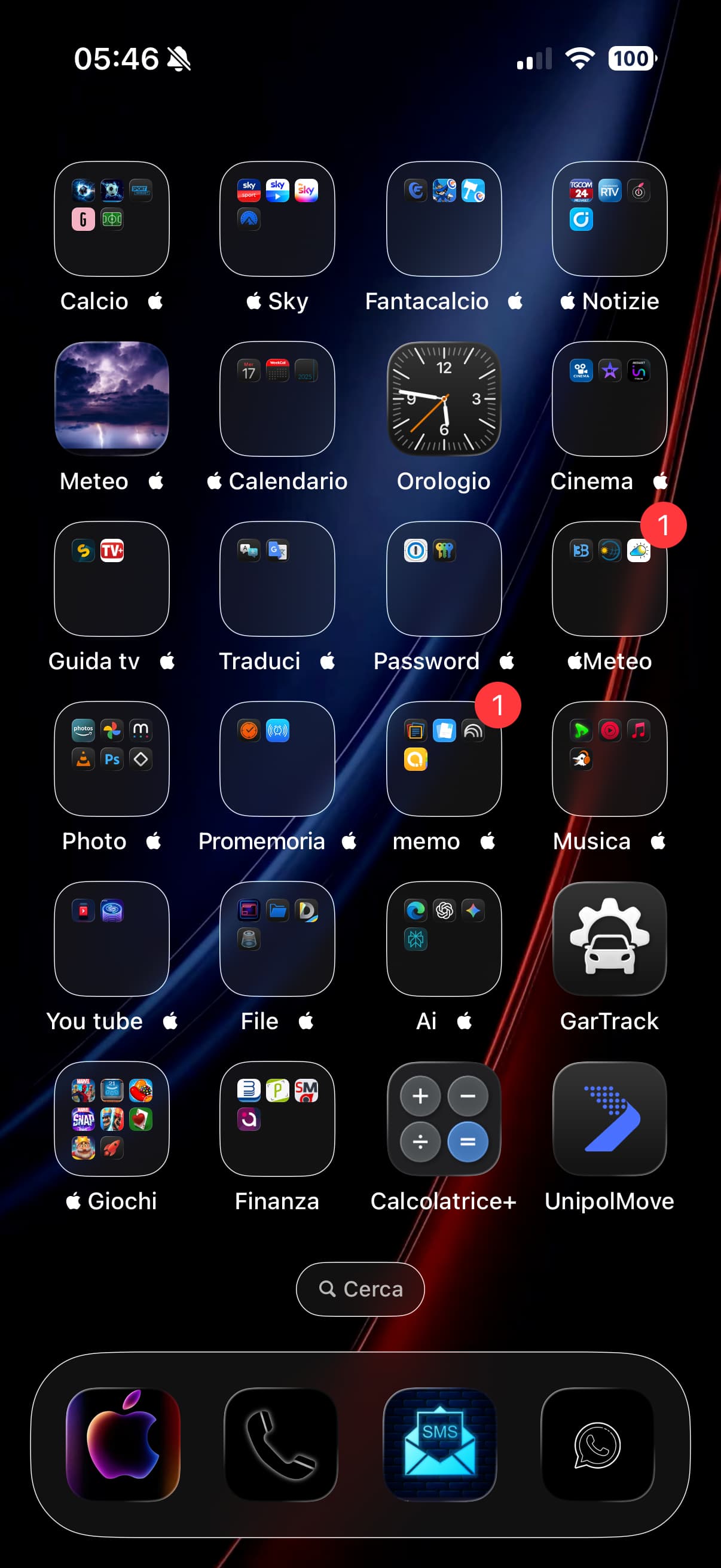The height and width of the screenshot is (1568, 721).
Task: Open the Phone app in the dock
Action: pos(280,1444)
